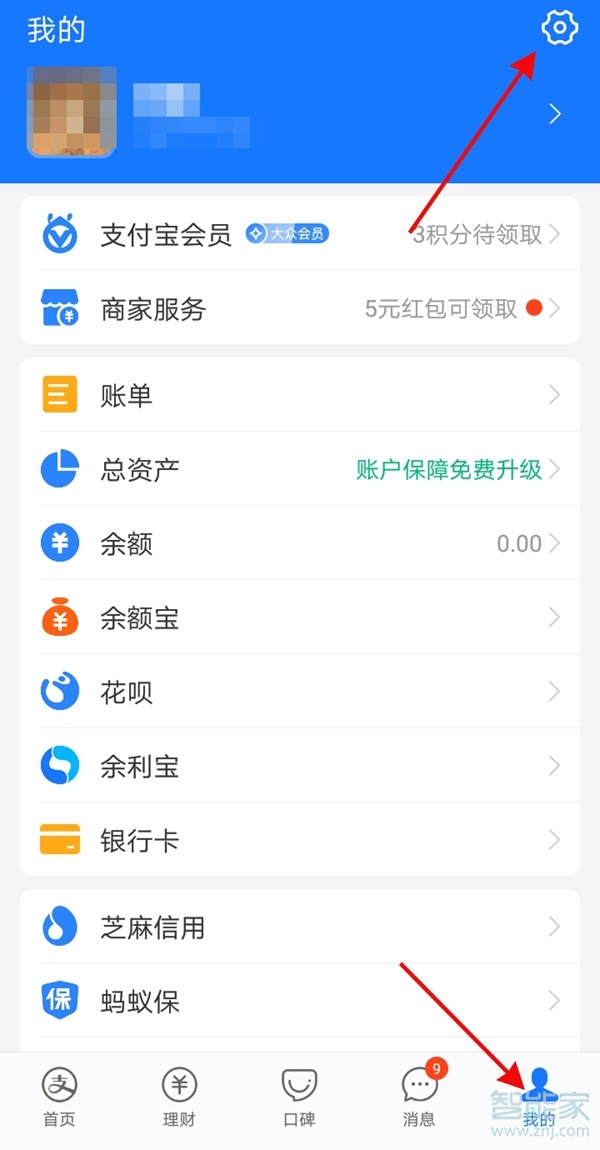
Task: Open 支付宝会员 membership row
Action: pyautogui.click(x=300, y=235)
